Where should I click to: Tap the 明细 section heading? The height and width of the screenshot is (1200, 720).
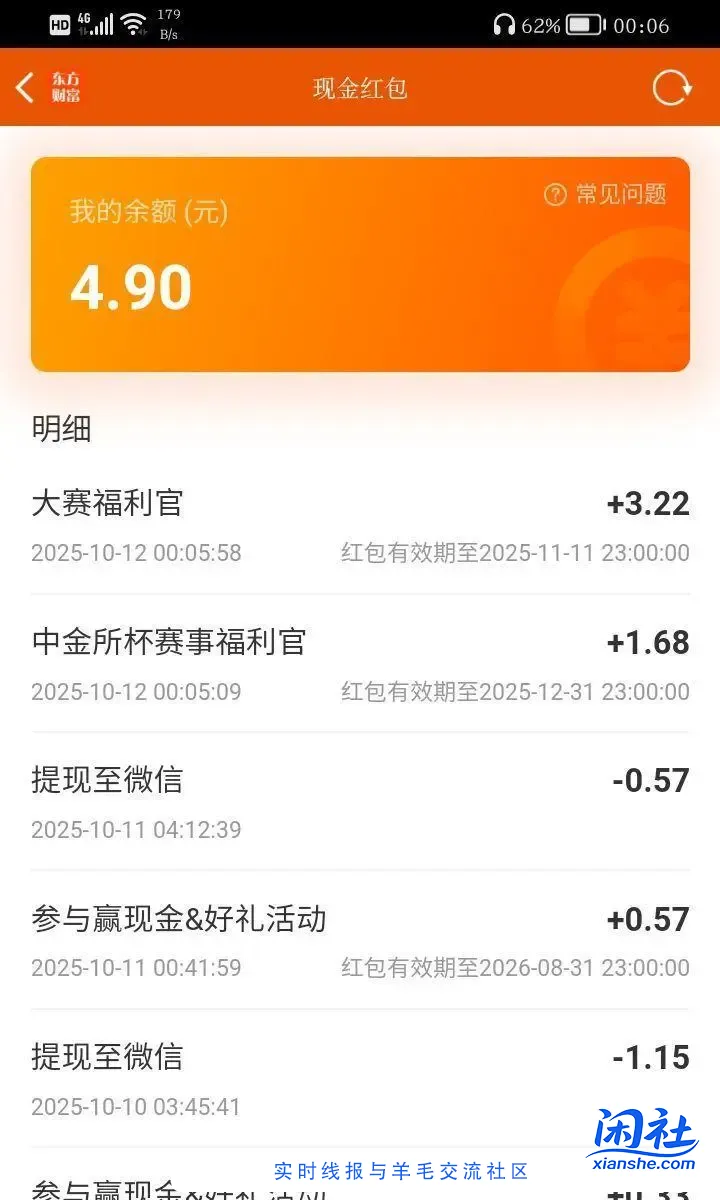(x=60, y=429)
